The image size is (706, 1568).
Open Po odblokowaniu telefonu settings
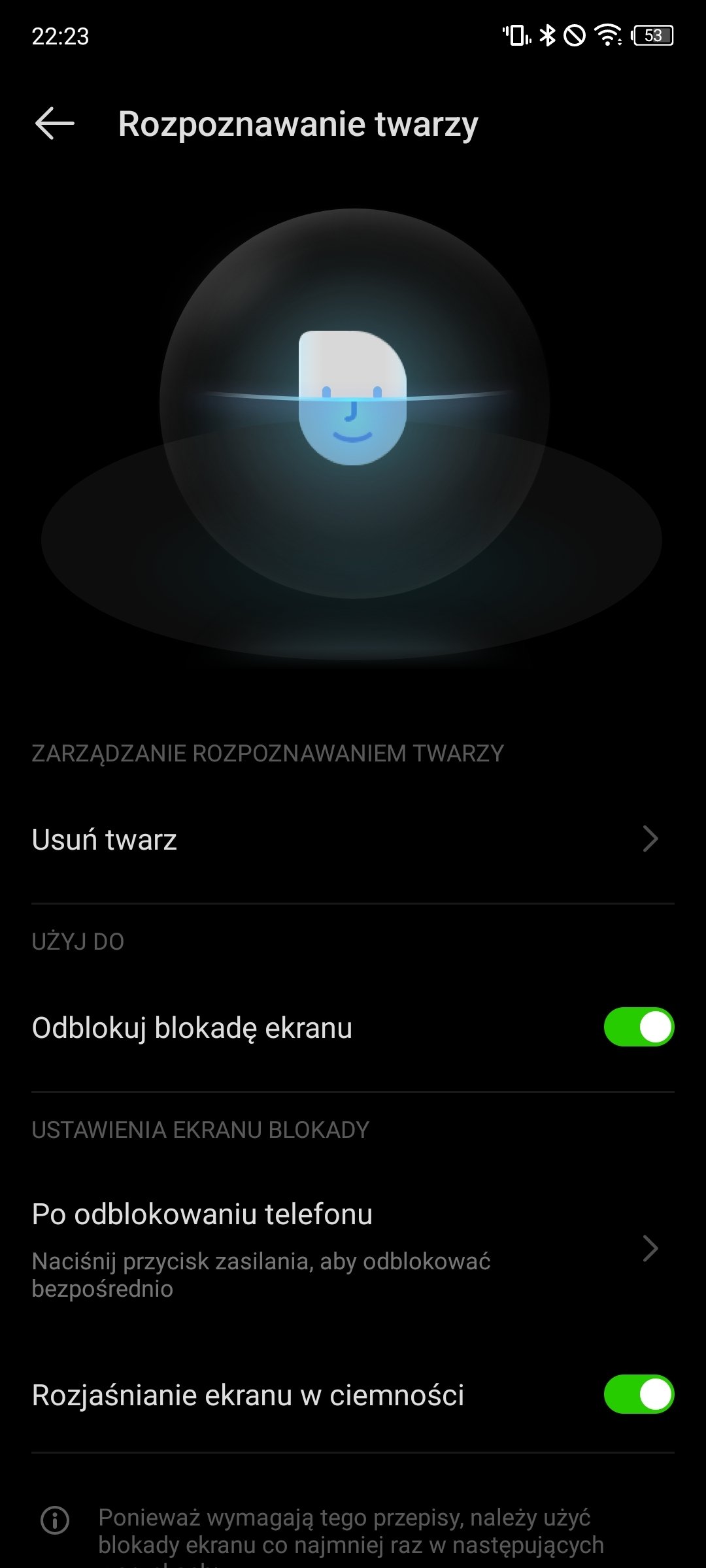click(353, 1248)
